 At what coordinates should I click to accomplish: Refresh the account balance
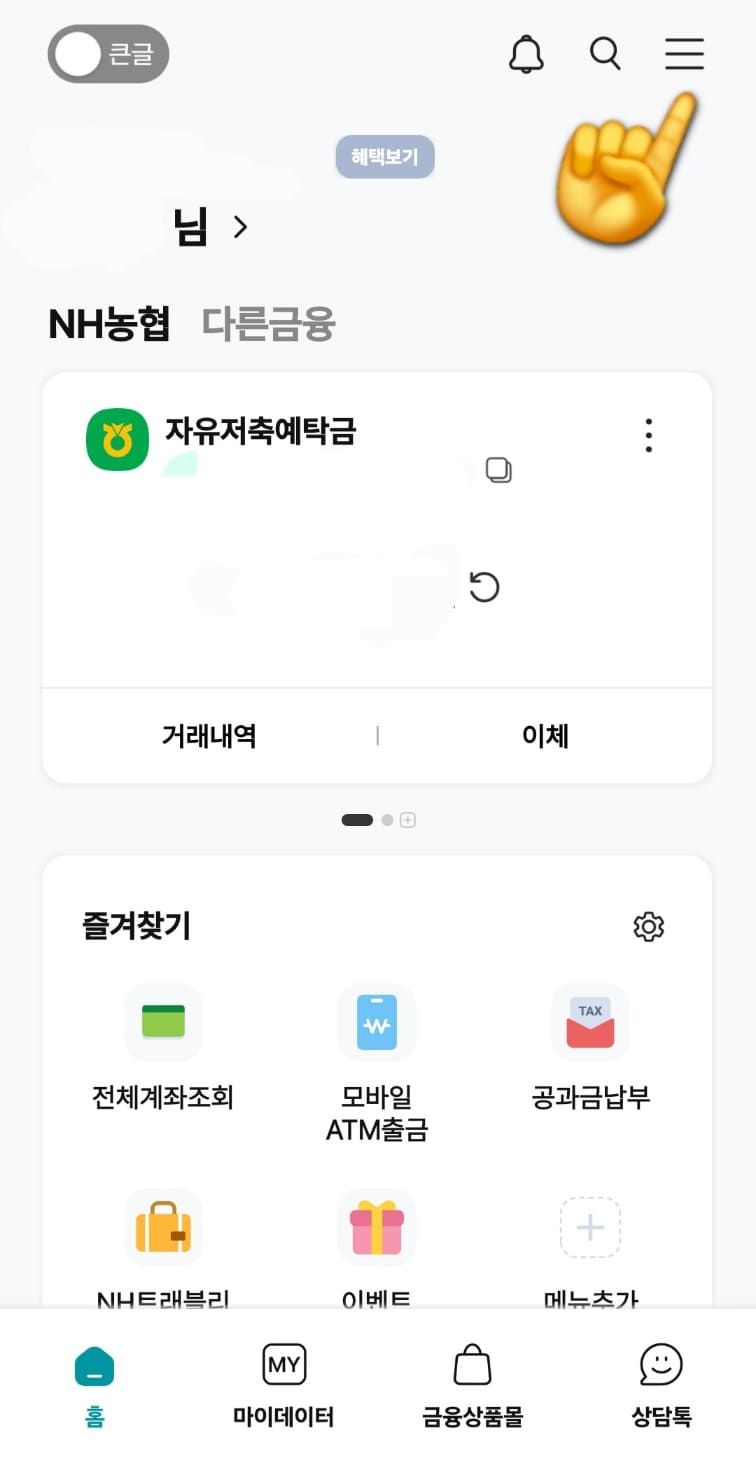point(484,588)
